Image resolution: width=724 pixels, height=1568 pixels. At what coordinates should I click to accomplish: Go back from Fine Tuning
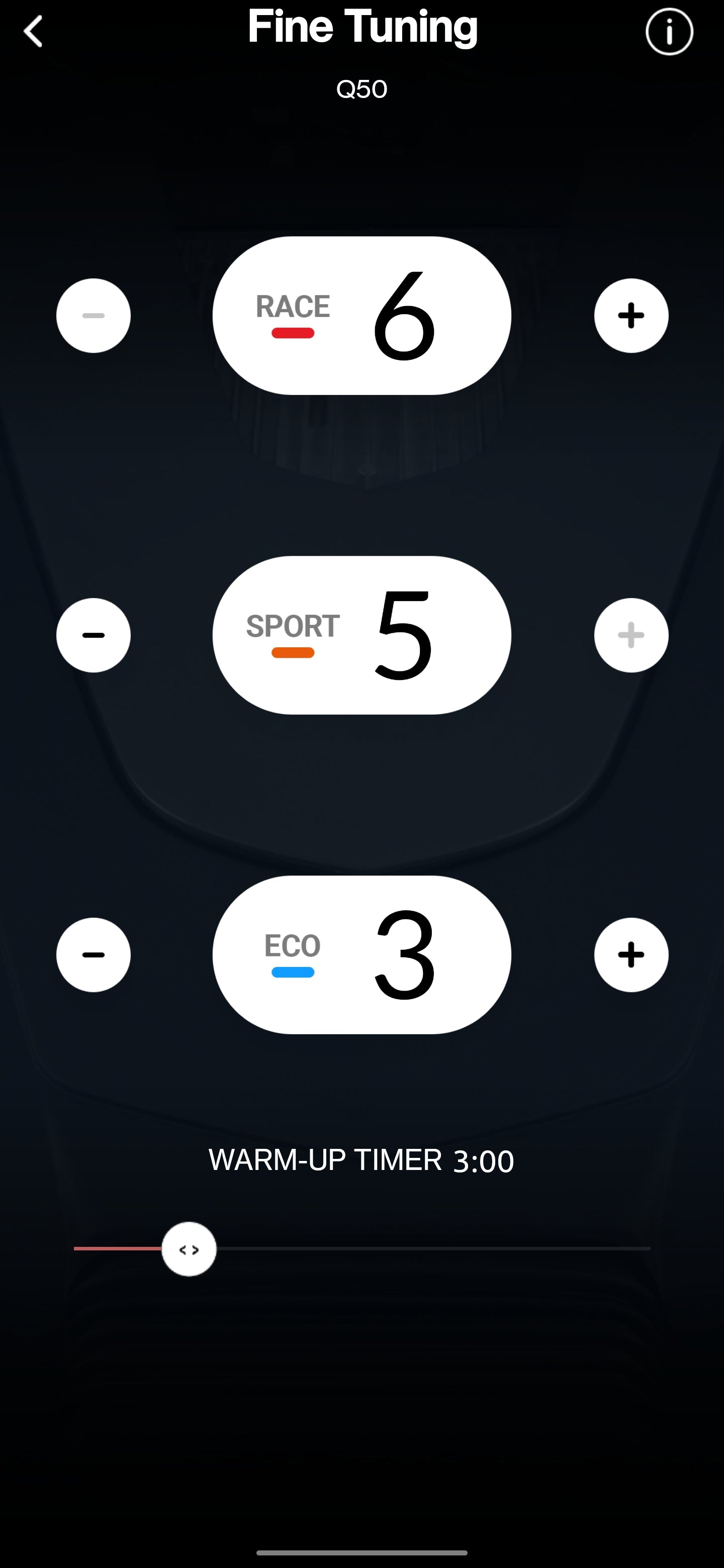(x=34, y=31)
